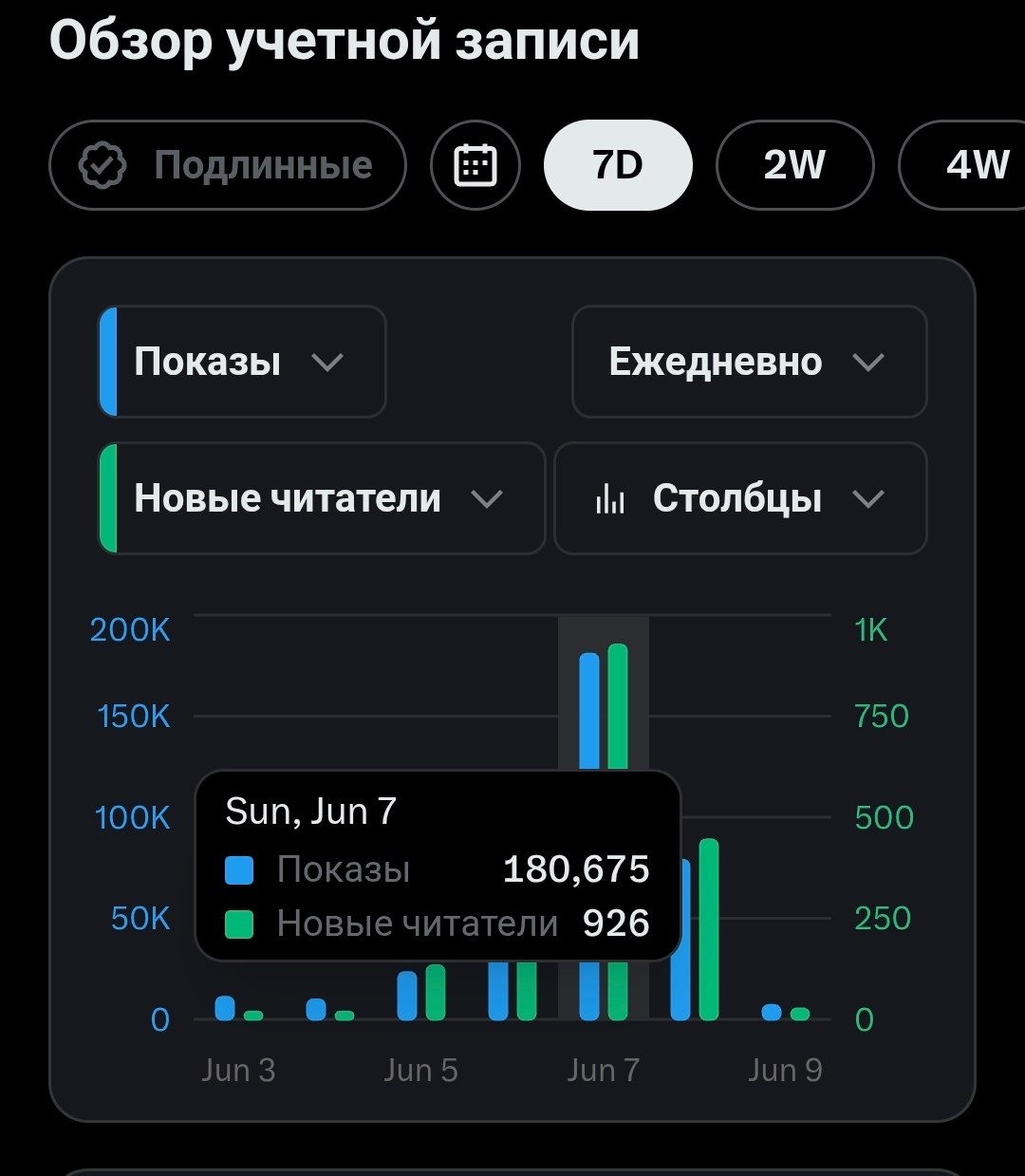Open the Ежедневно interval dropdown
The image size is (1025, 1176).
coord(749,362)
